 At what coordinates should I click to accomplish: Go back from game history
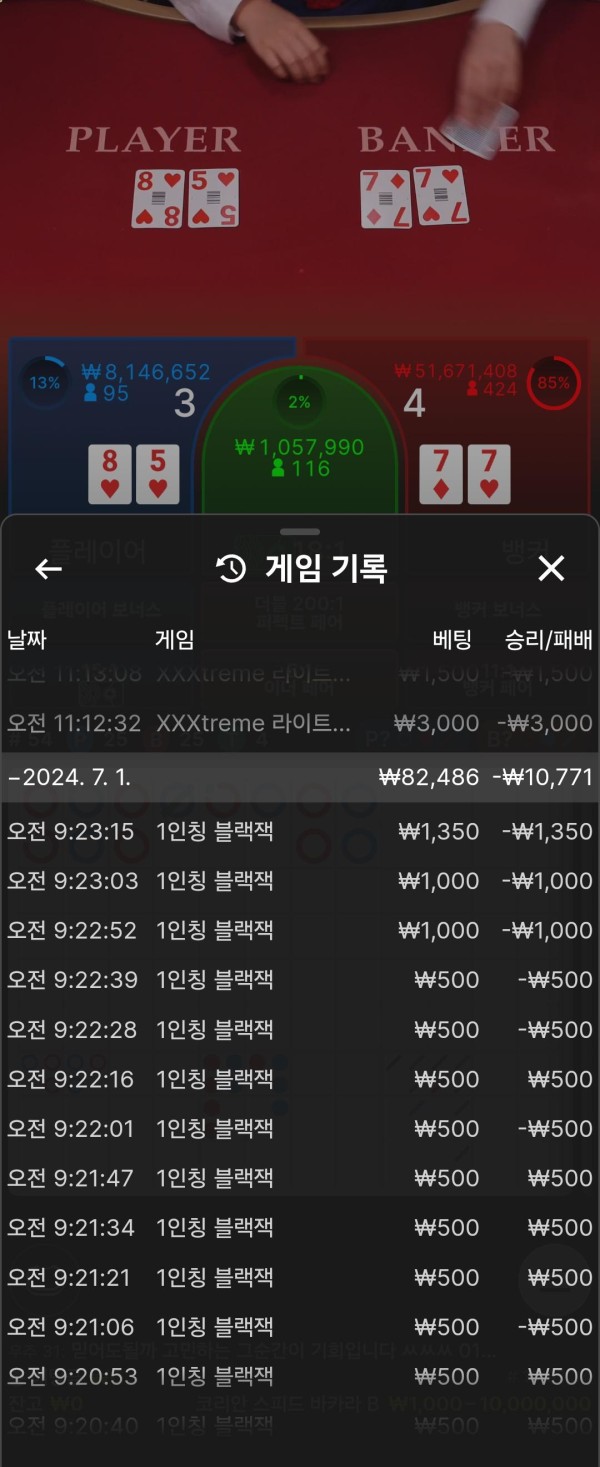48,569
